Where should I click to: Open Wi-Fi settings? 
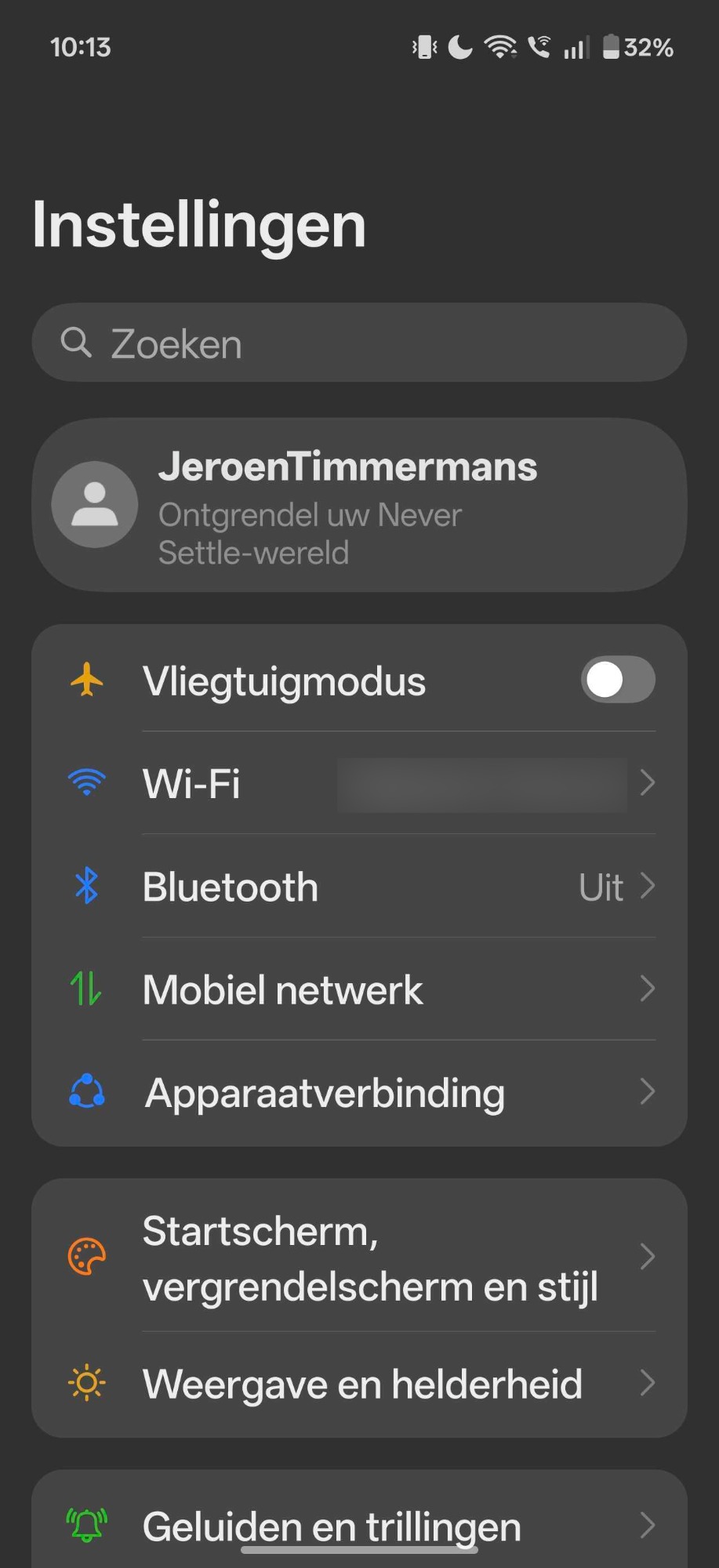pos(359,783)
